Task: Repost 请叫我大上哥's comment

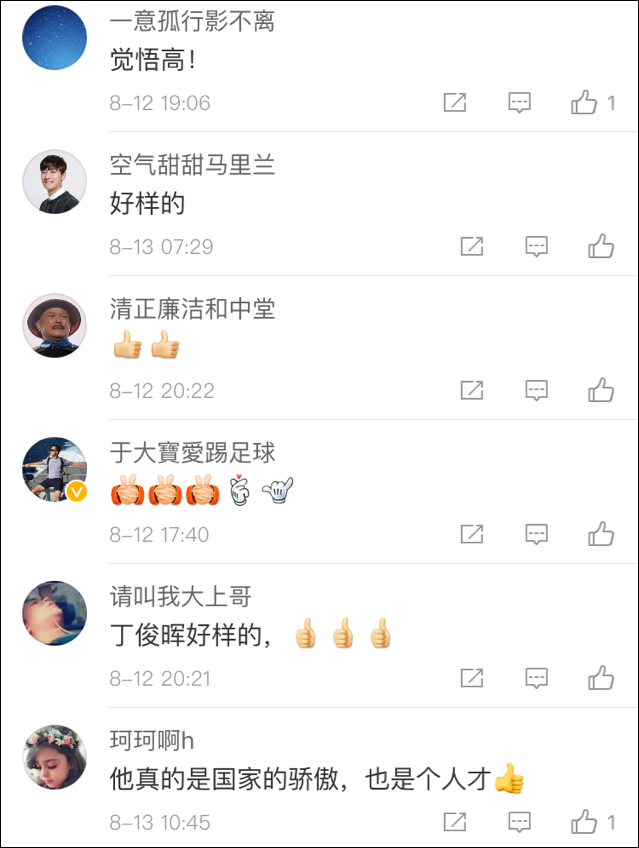Action: 472,678
